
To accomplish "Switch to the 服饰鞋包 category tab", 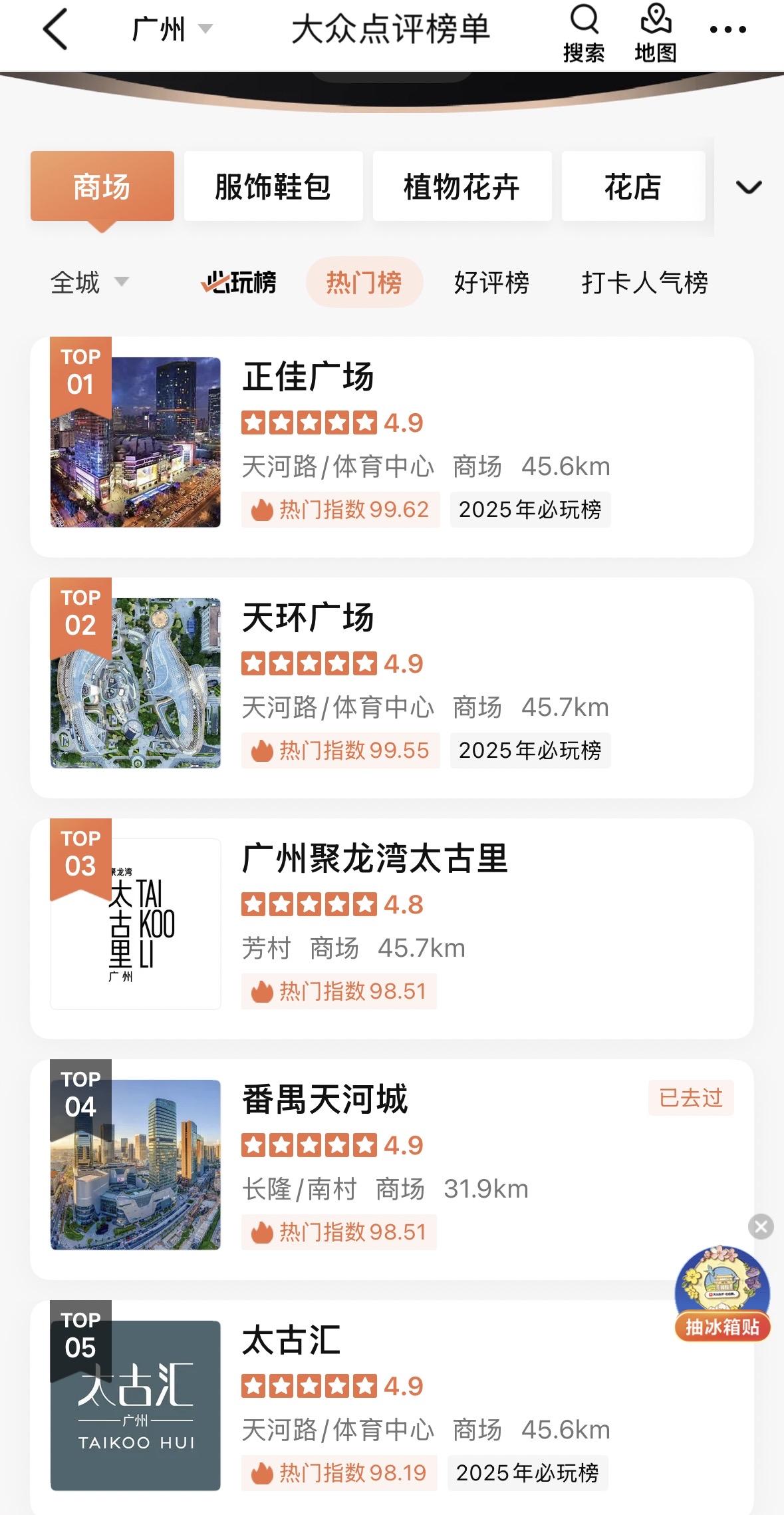I will pos(273,186).
